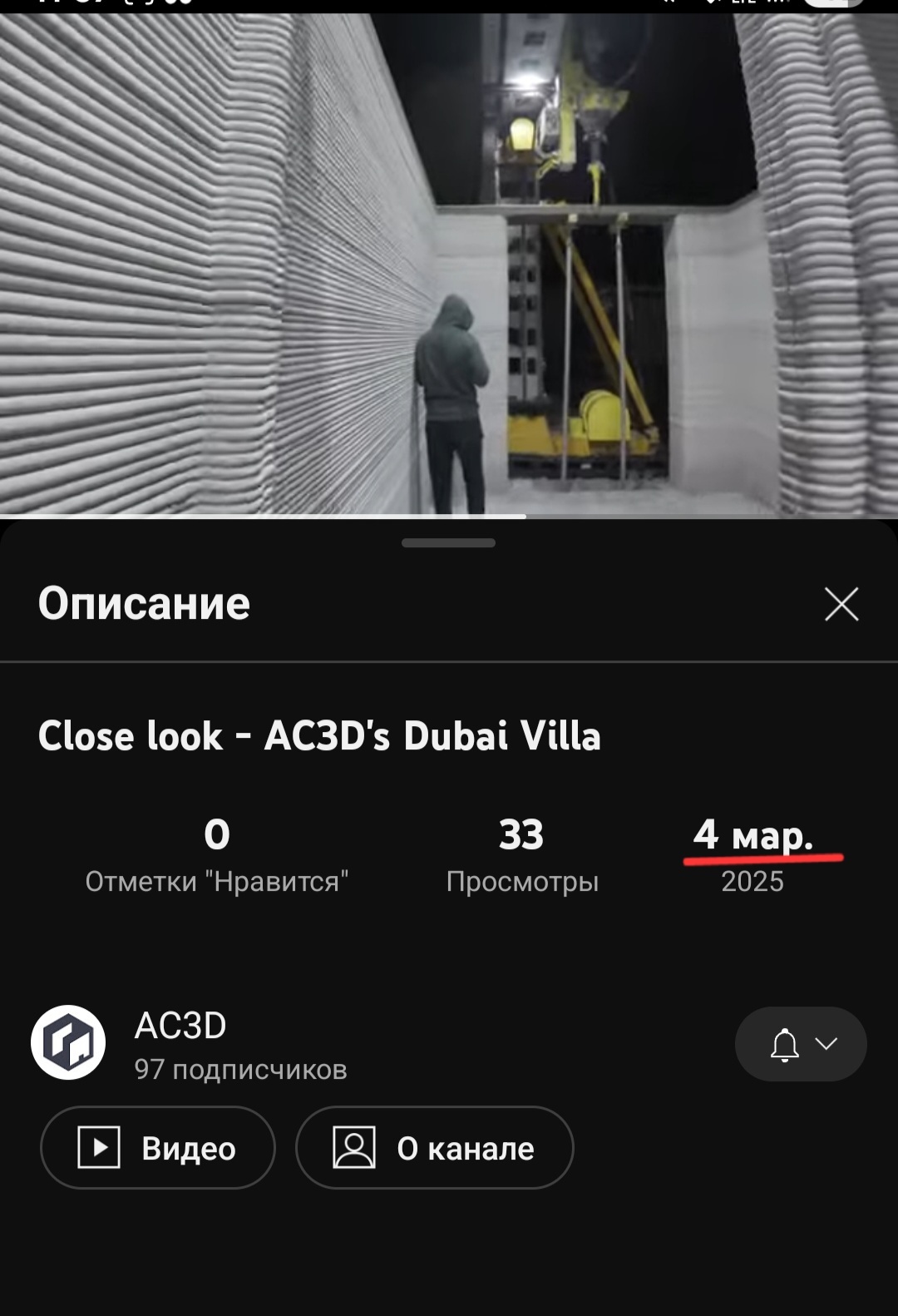The width and height of the screenshot is (898, 1316).
Task: Tap the video player area
Action: 449,266
